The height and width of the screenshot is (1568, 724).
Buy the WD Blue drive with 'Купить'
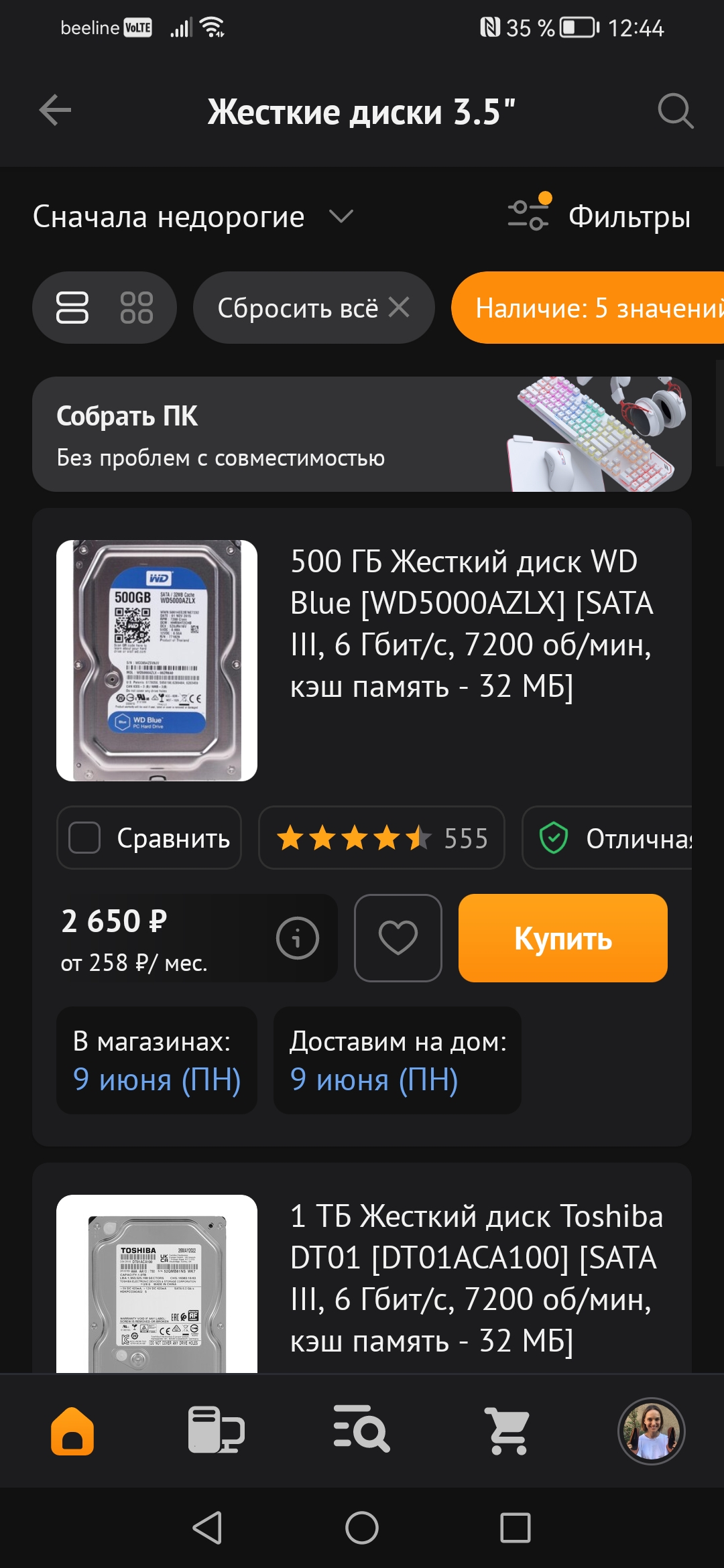(562, 938)
